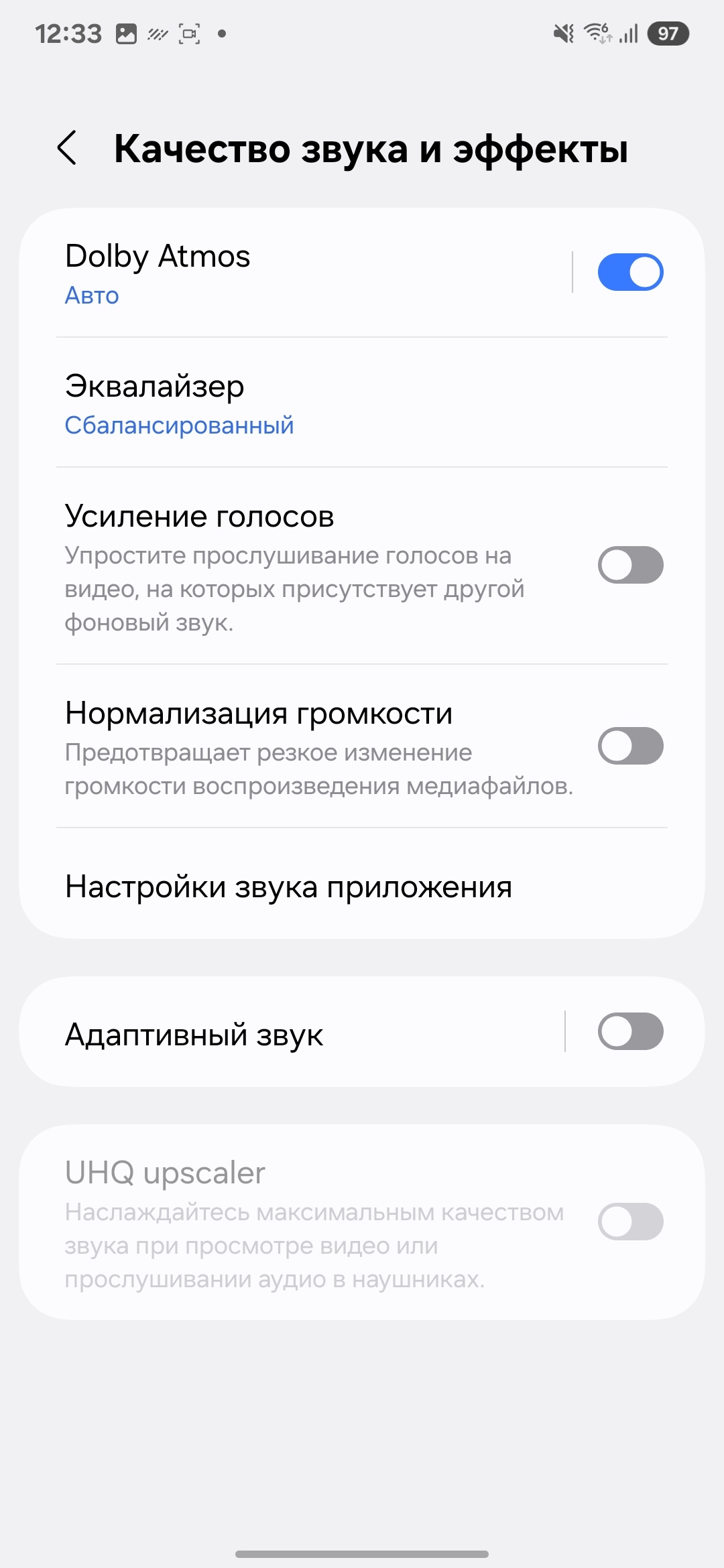Go back from Качество звука и эффекты
Viewport: 724px width, 1568px height.
[x=67, y=147]
